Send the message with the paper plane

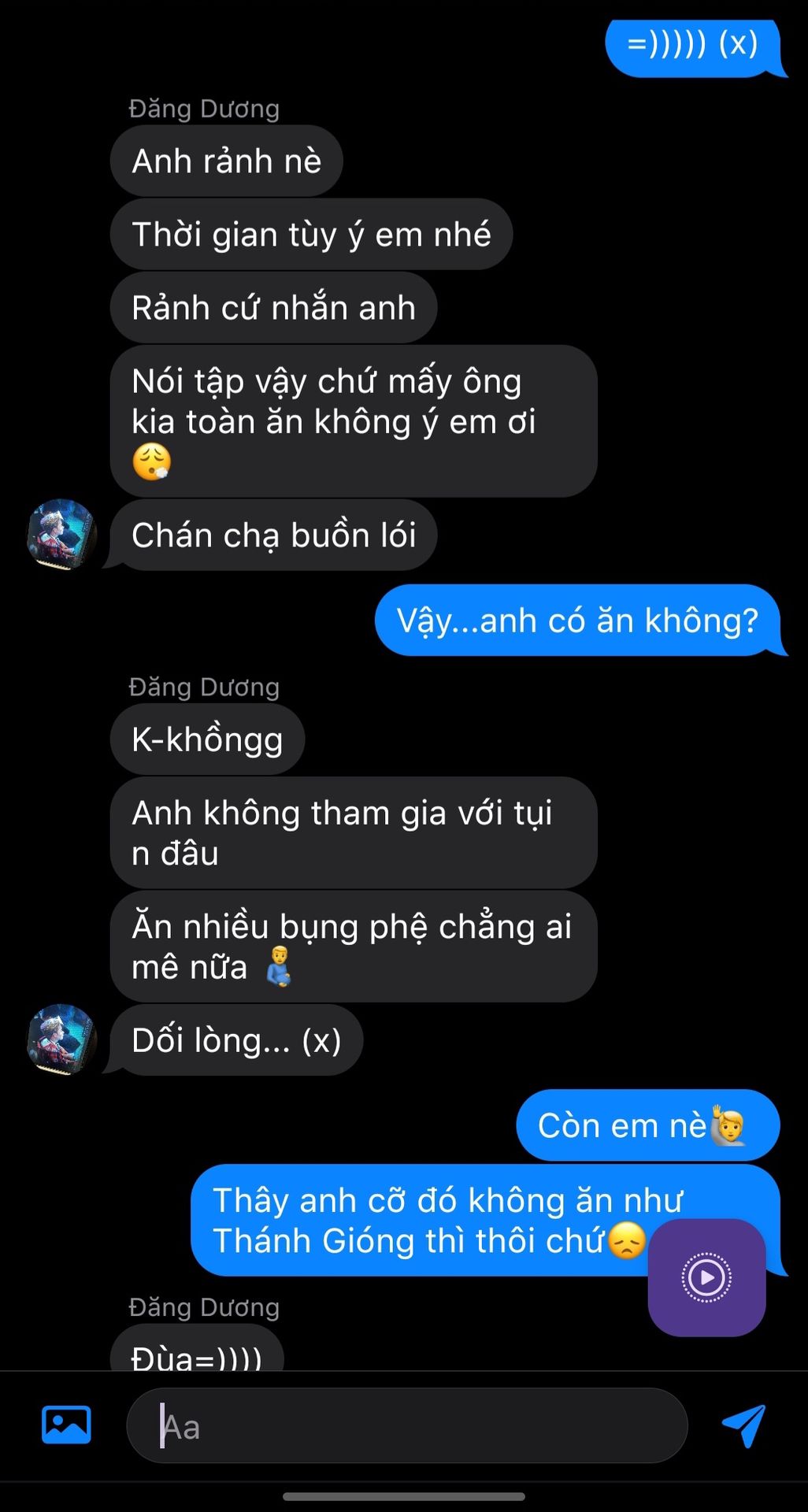coord(743,1425)
